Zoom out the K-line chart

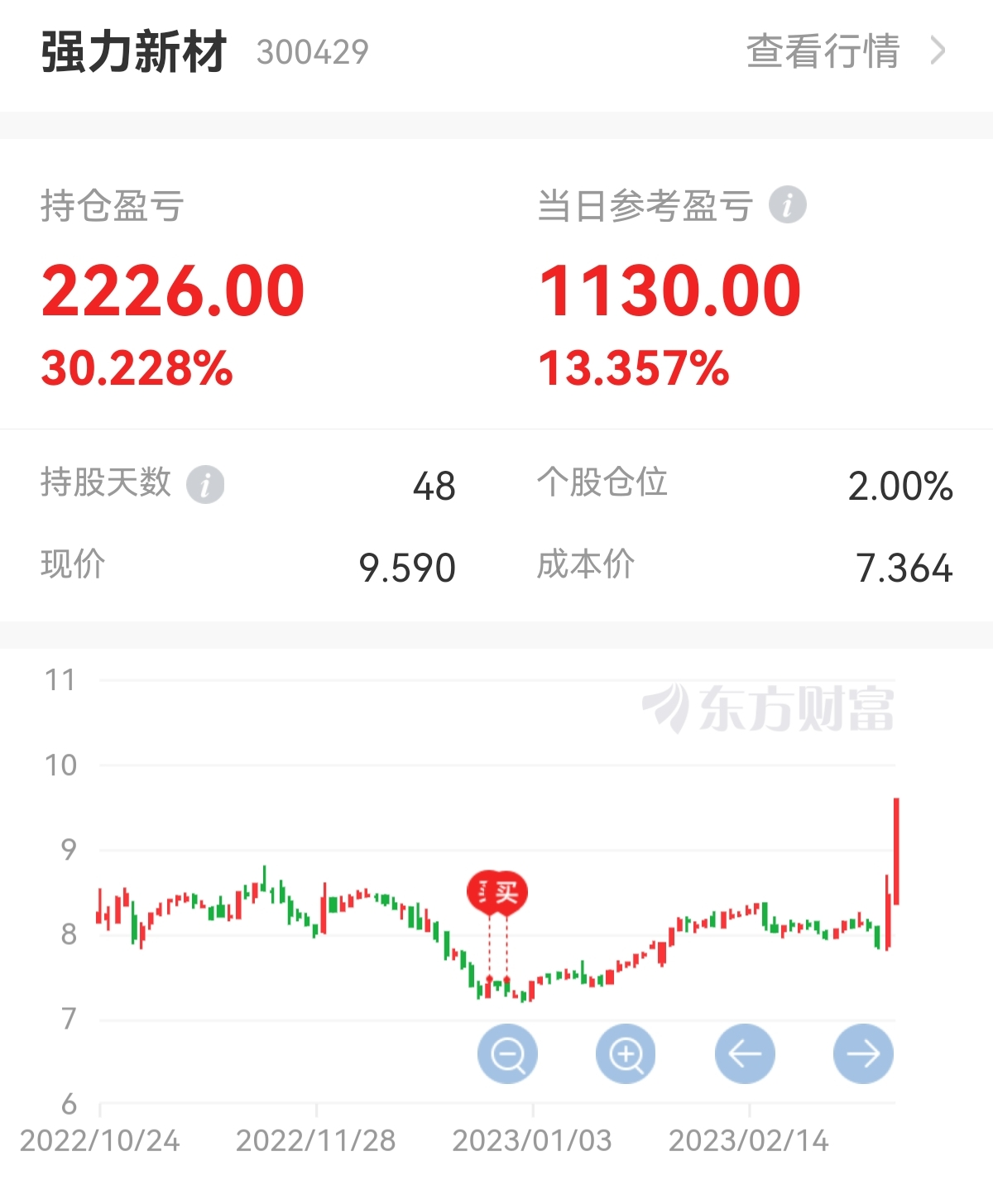coord(507,1053)
